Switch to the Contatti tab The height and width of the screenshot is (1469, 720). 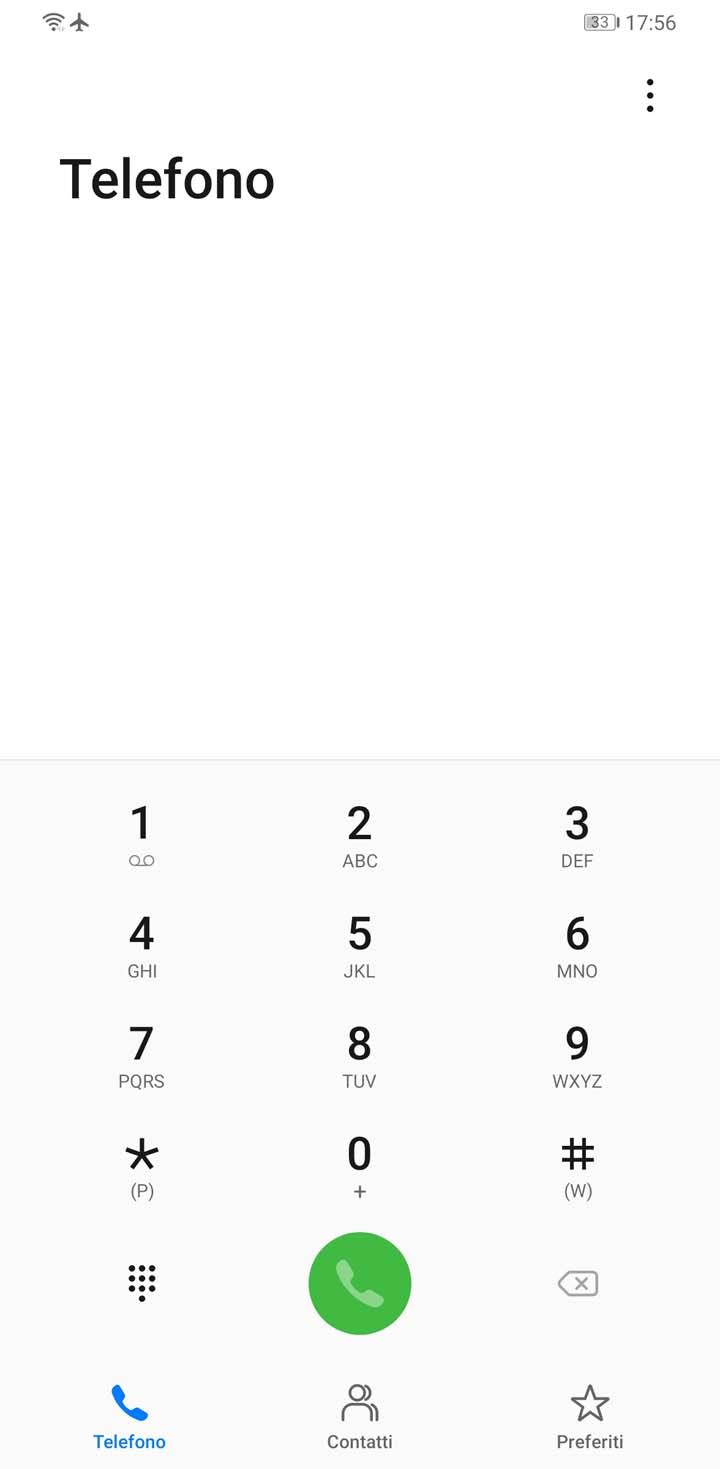(x=360, y=1417)
